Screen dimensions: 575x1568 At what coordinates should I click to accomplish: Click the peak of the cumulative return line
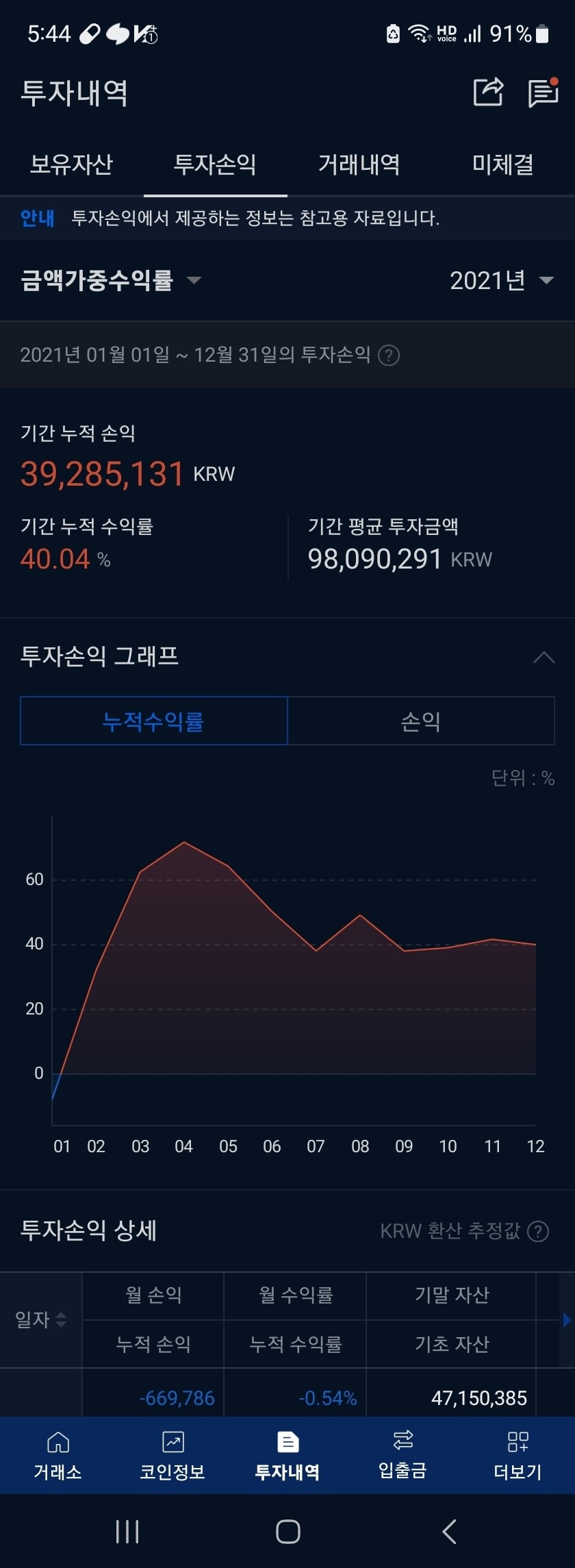coord(185,843)
